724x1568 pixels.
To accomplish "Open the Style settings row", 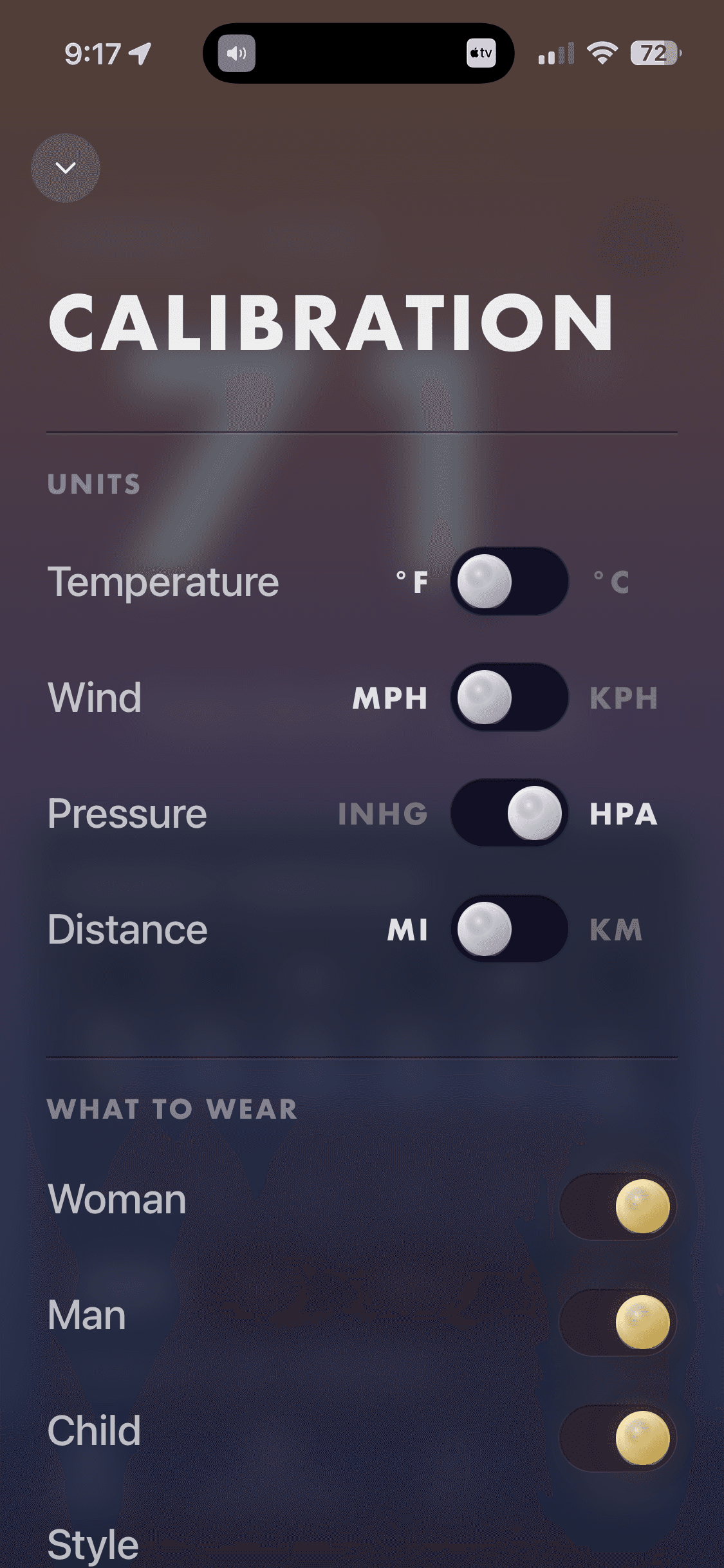I will [x=93, y=1544].
